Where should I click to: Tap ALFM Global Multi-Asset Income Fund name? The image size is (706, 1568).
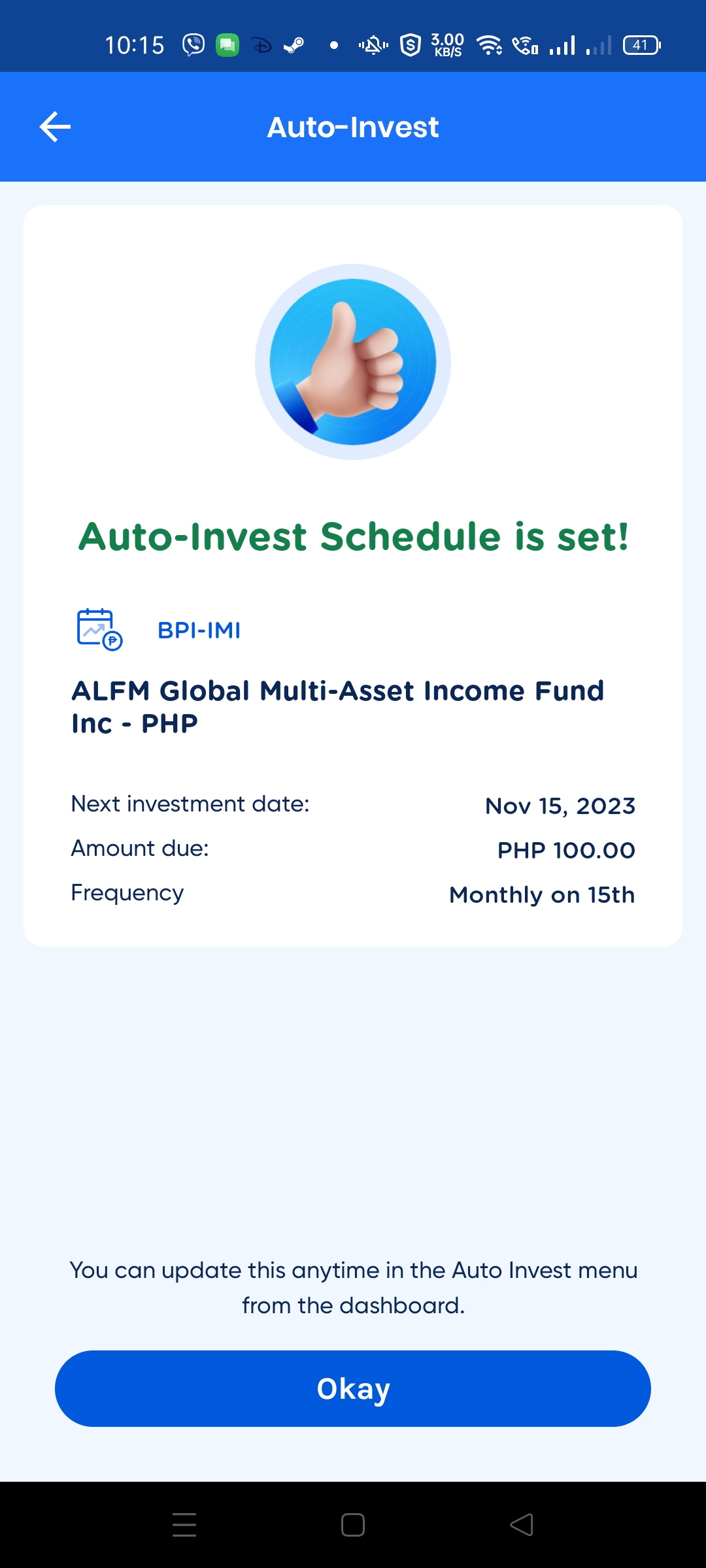click(x=338, y=706)
